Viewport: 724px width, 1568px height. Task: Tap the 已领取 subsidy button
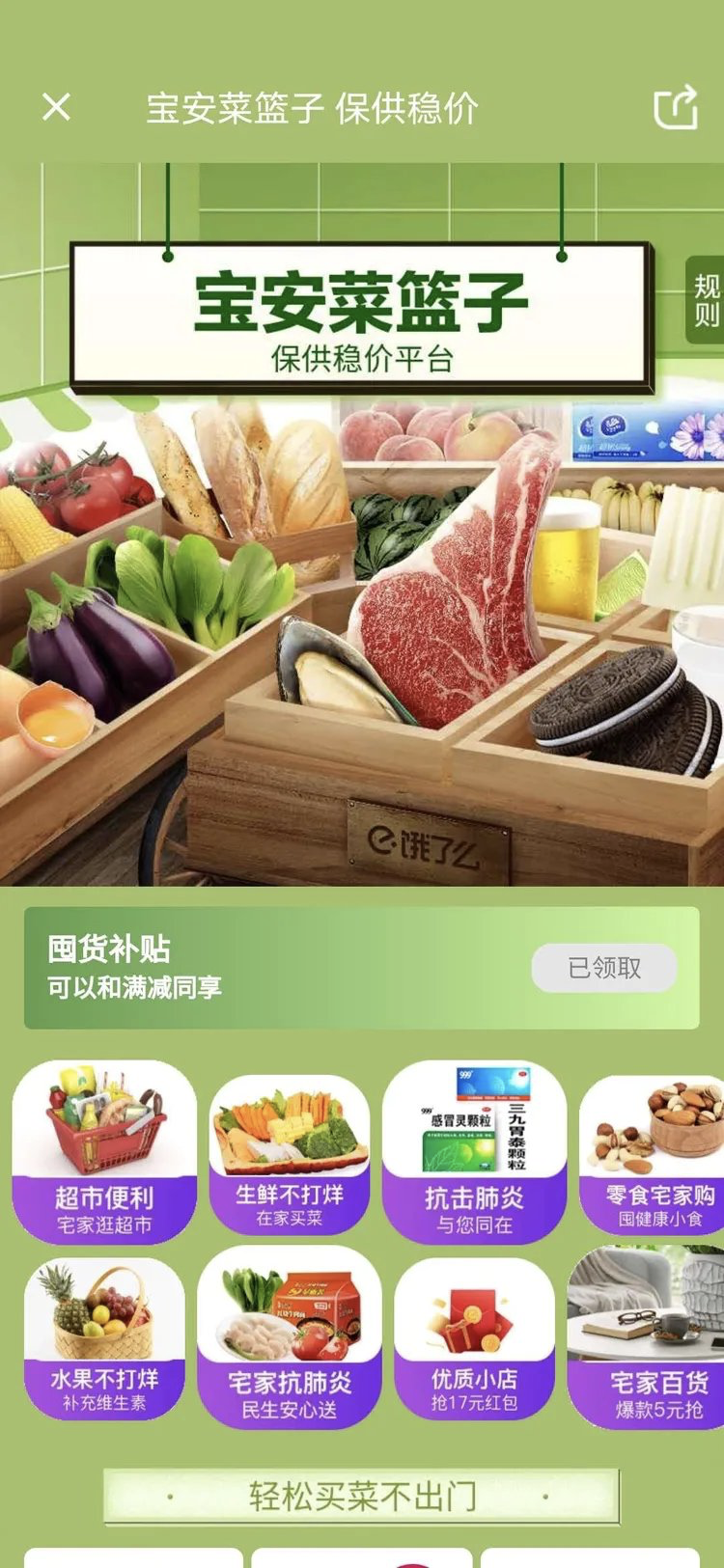pyautogui.click(x=603, y=968)
